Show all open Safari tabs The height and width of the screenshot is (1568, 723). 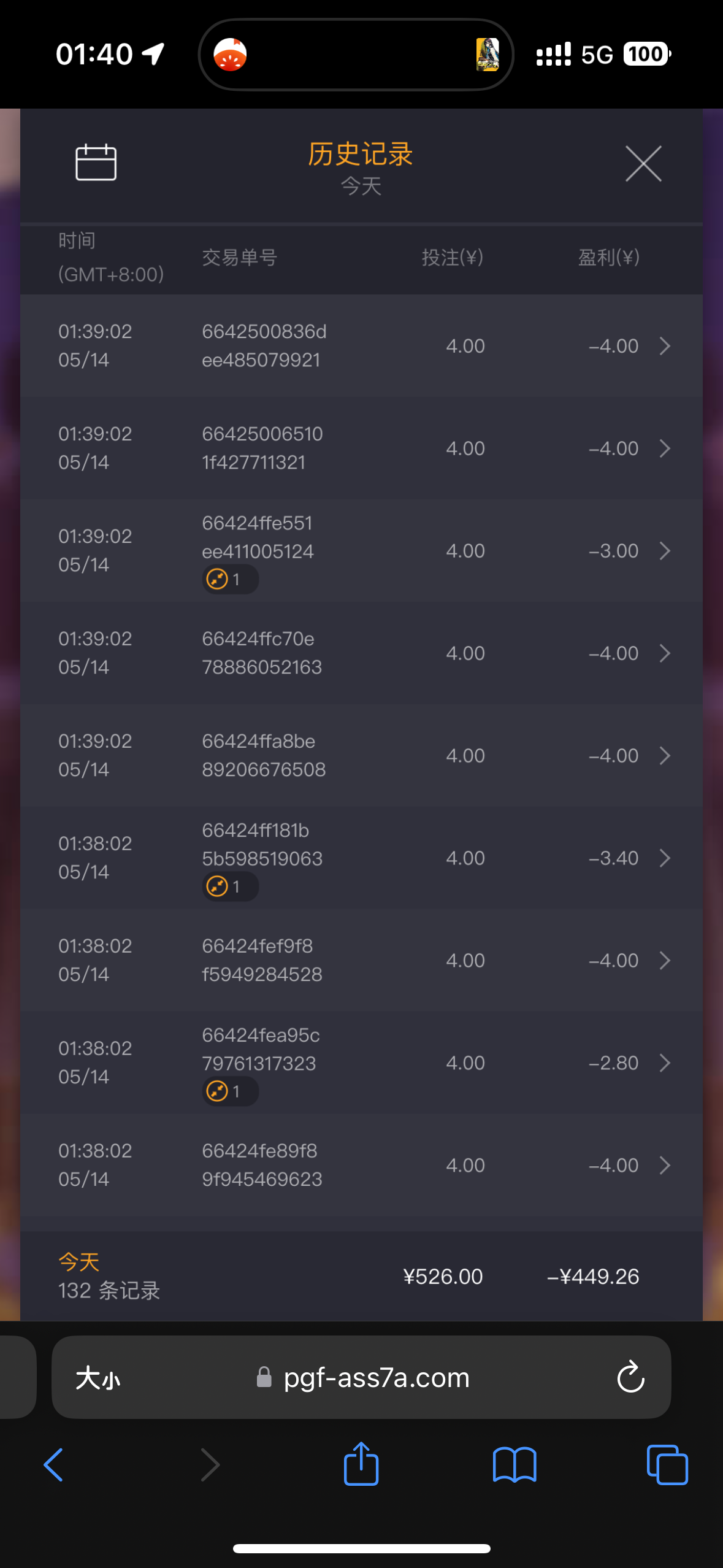pyautogui.click(x=667, y=1465)
